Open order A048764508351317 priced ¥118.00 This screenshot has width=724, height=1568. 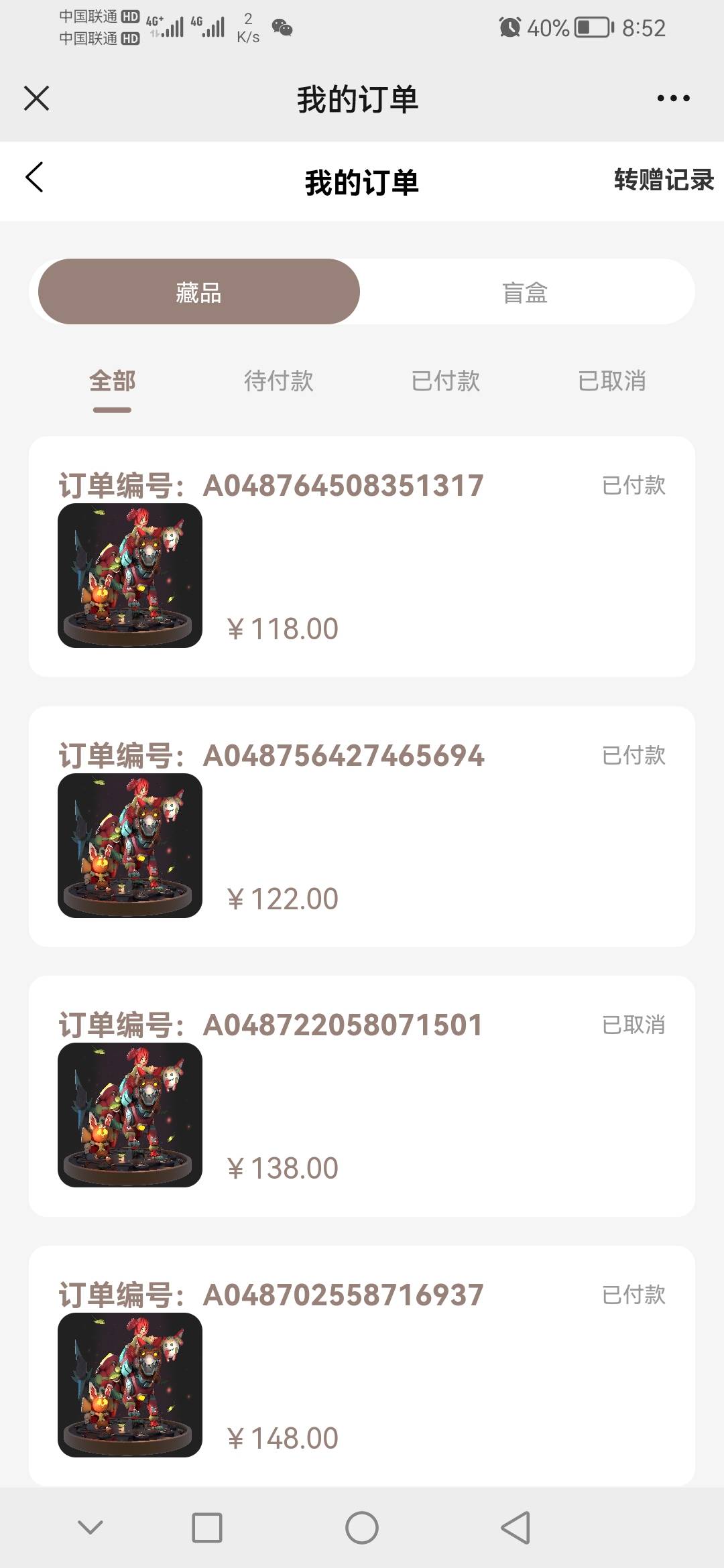362,556
